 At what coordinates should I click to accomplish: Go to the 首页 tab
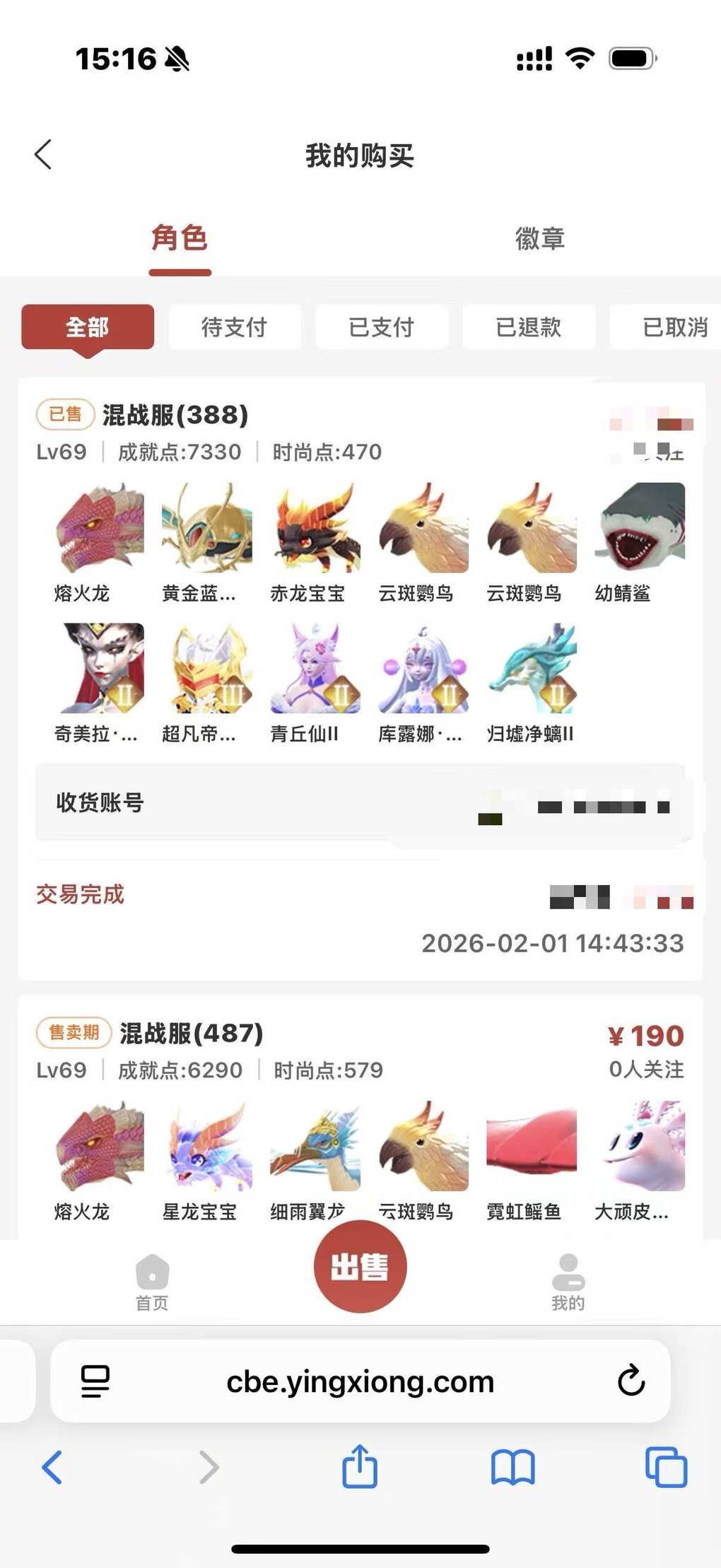point(152,1281)
